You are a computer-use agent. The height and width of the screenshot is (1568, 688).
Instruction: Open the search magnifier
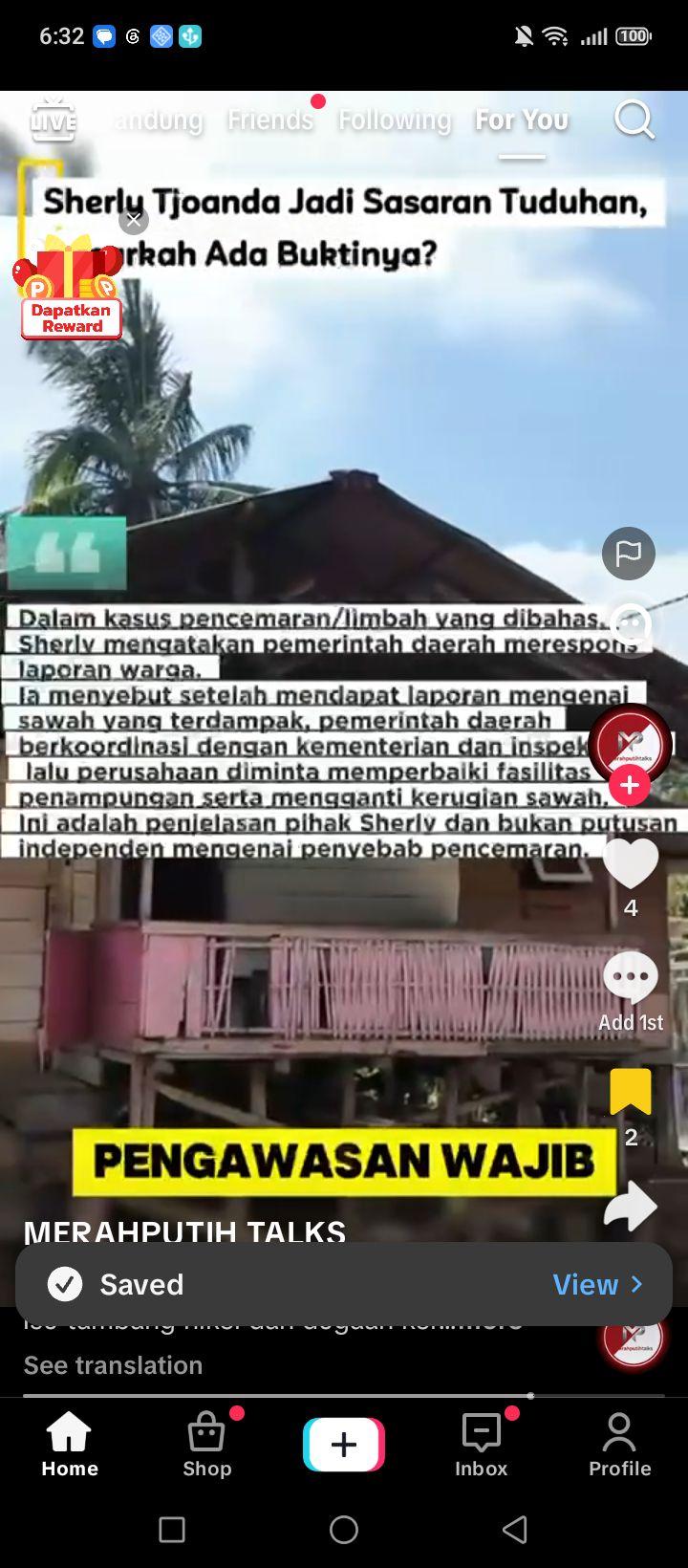point(634,120)
